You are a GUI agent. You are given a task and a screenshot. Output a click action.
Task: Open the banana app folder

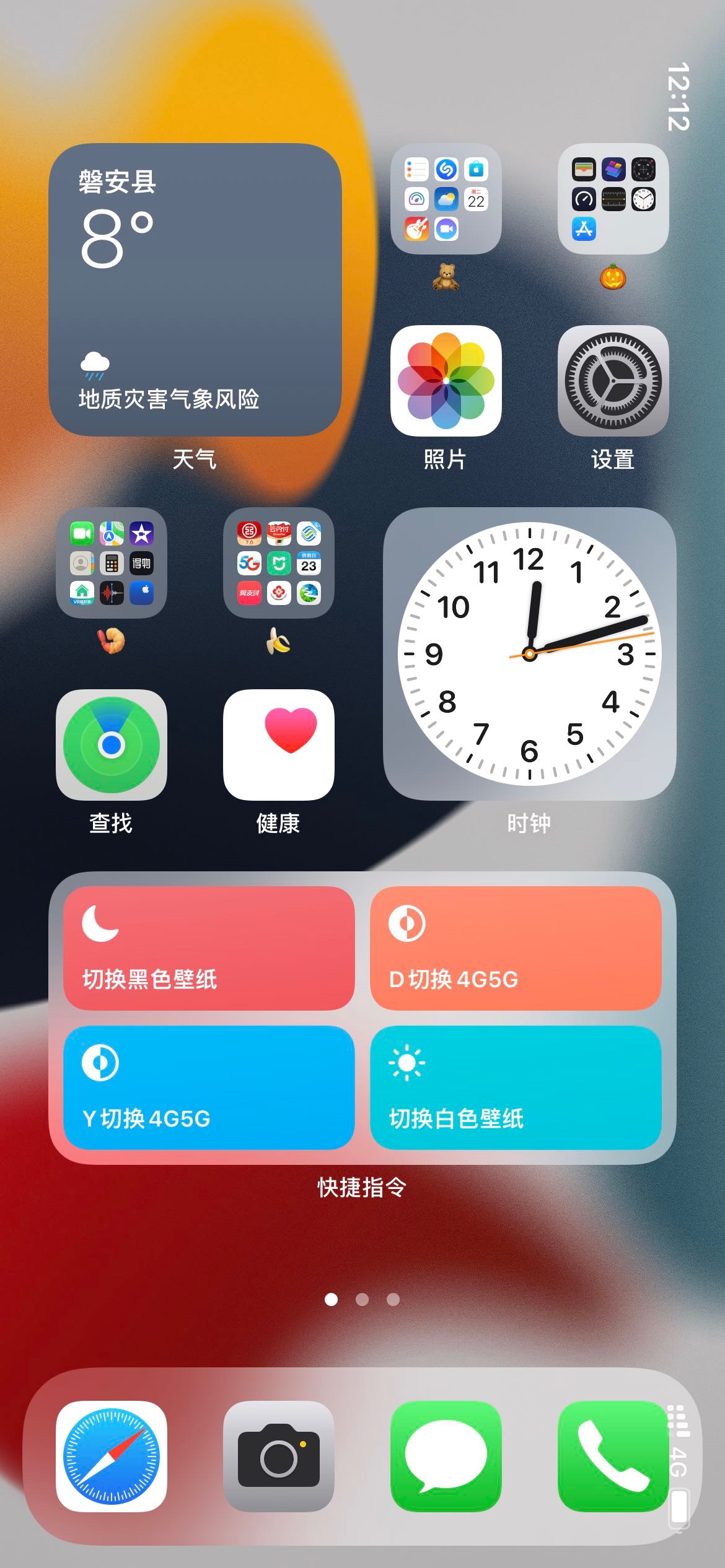[278, 563]
